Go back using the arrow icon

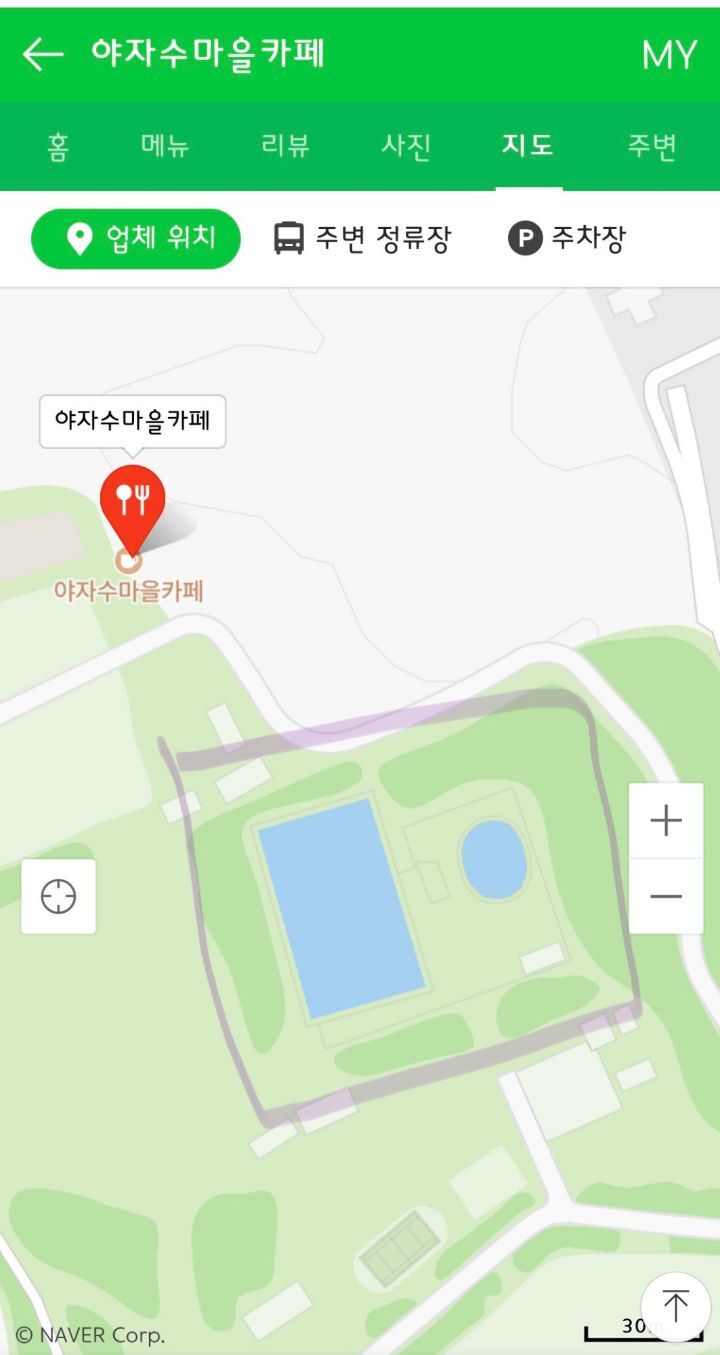click(43, 54)
